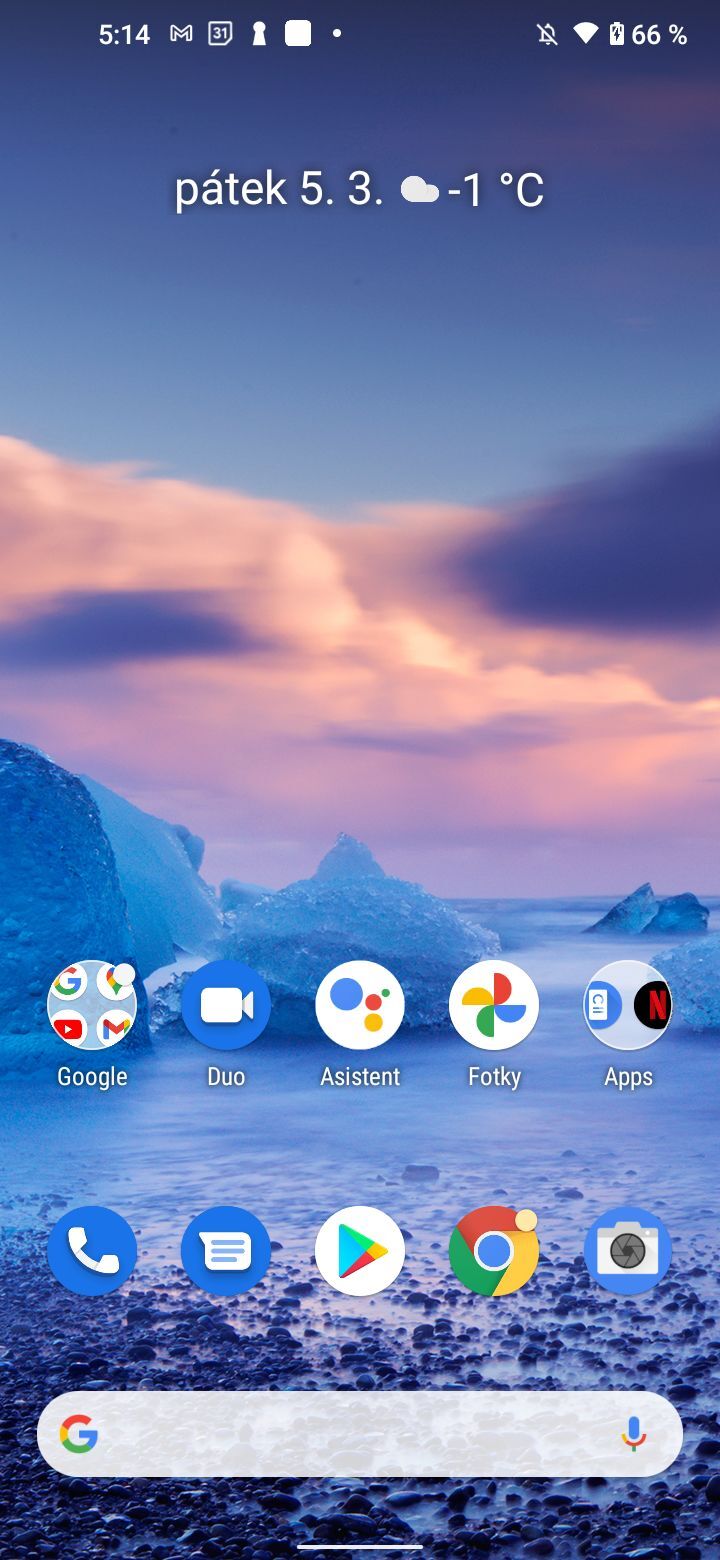Open the Phone dialer

point(92,1250)
